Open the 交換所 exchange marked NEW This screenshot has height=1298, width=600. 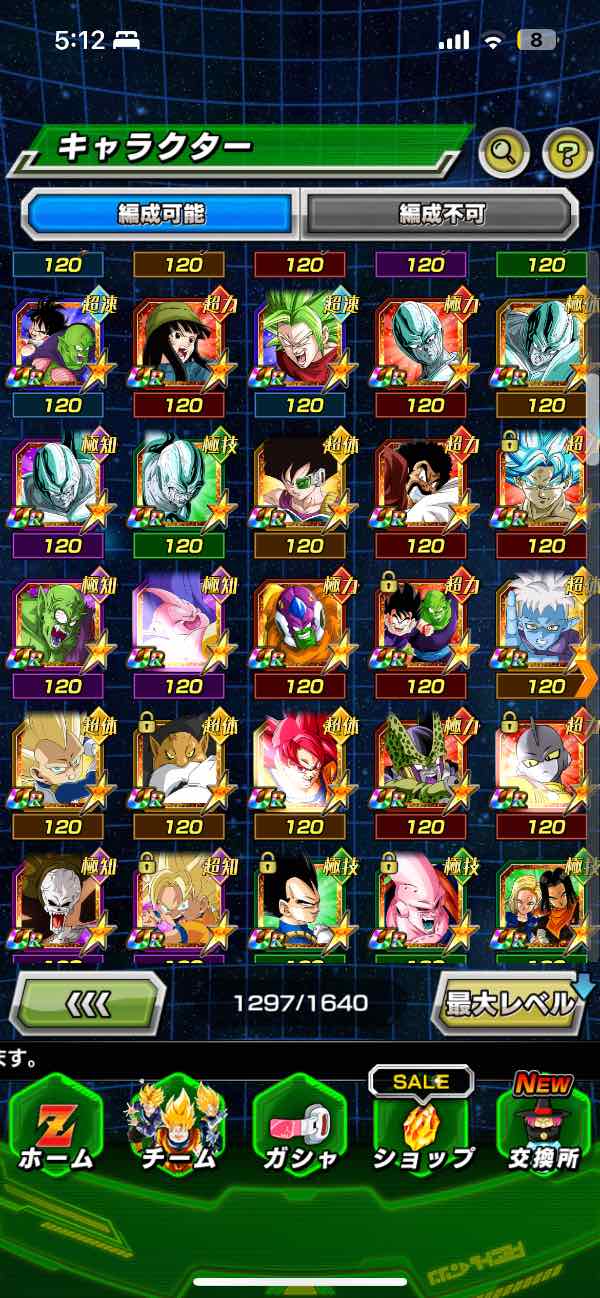543,1128
